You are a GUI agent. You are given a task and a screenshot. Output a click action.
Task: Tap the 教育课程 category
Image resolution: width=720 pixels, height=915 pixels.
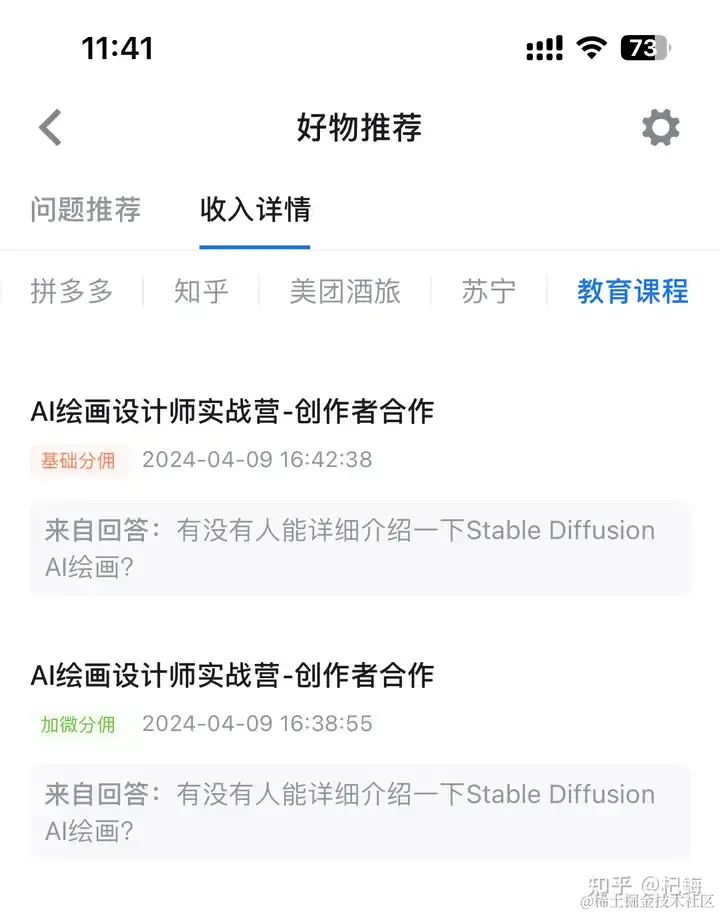tap(632, 291)
